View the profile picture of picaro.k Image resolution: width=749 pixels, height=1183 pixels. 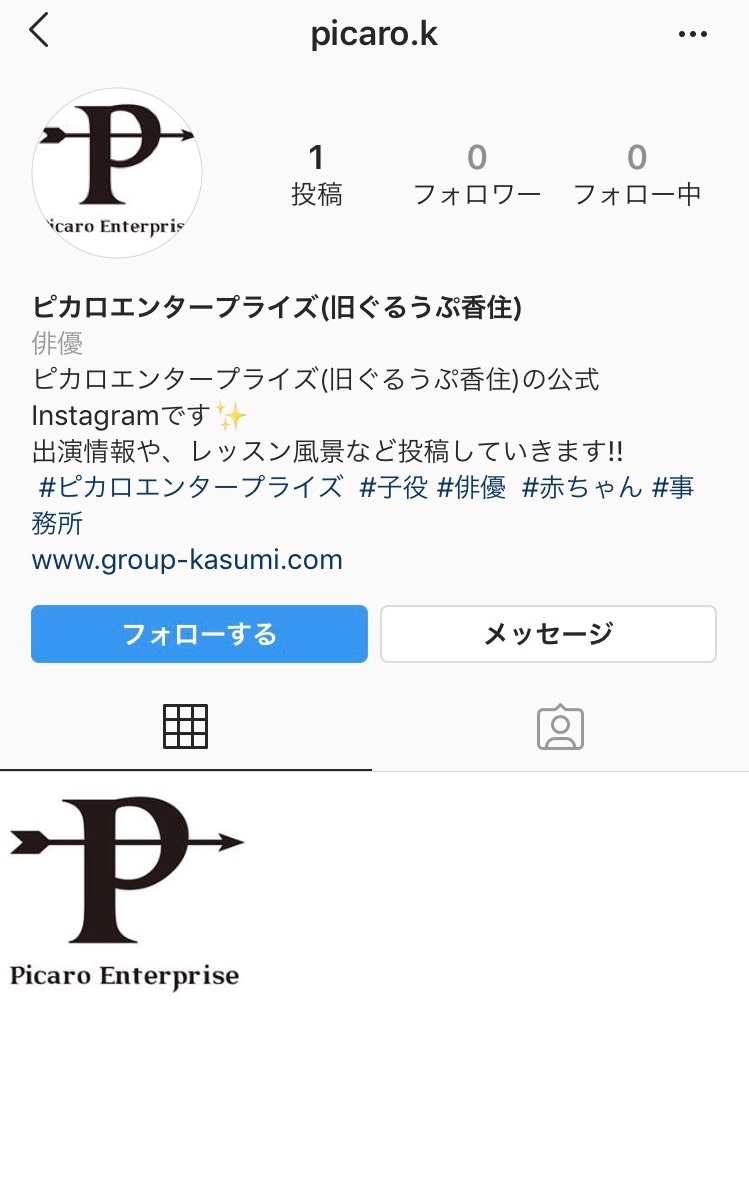point(117,173)
